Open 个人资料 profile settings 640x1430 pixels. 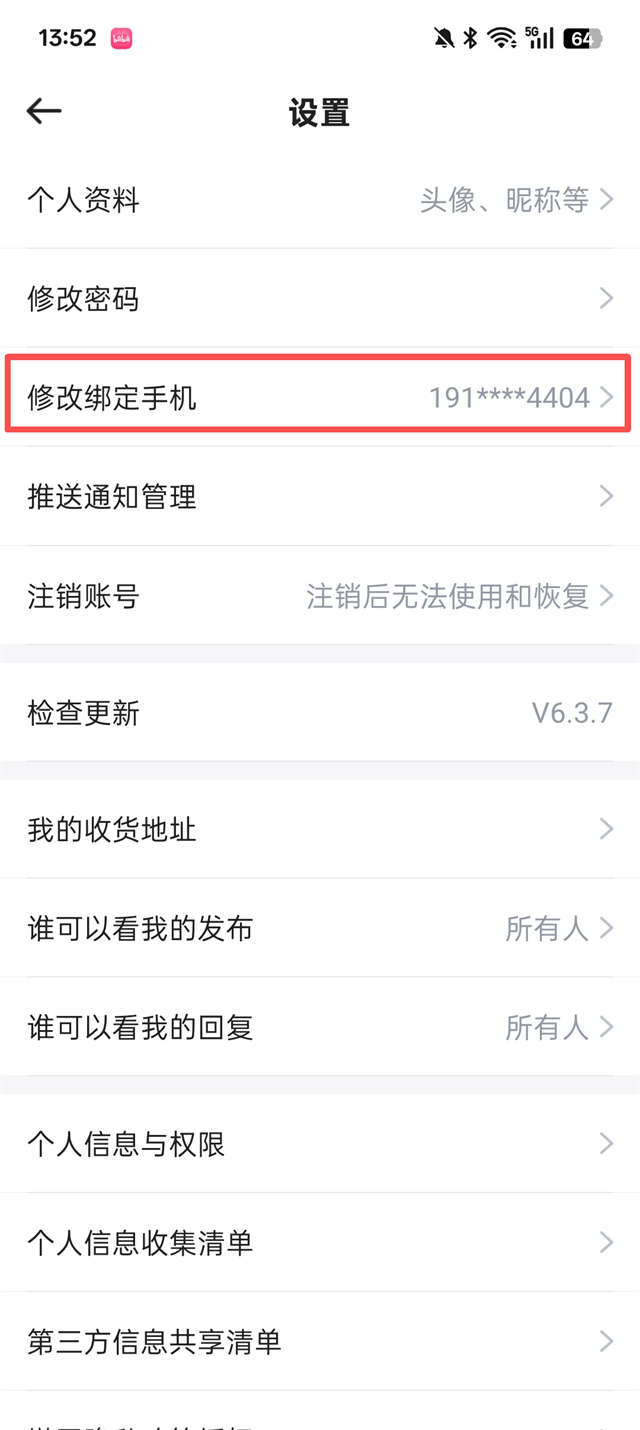click(x=320, y=200)
